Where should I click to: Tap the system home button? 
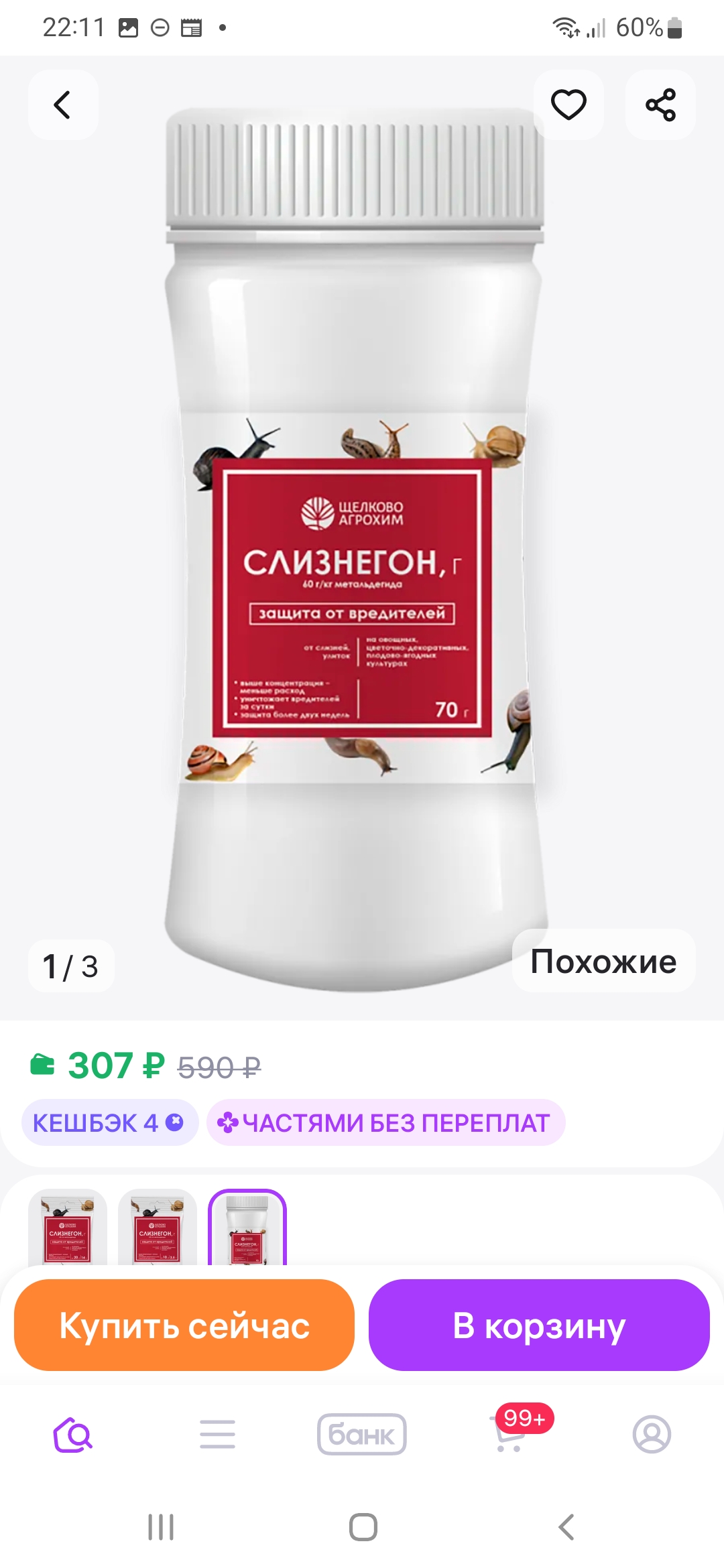pos(363,1527)
